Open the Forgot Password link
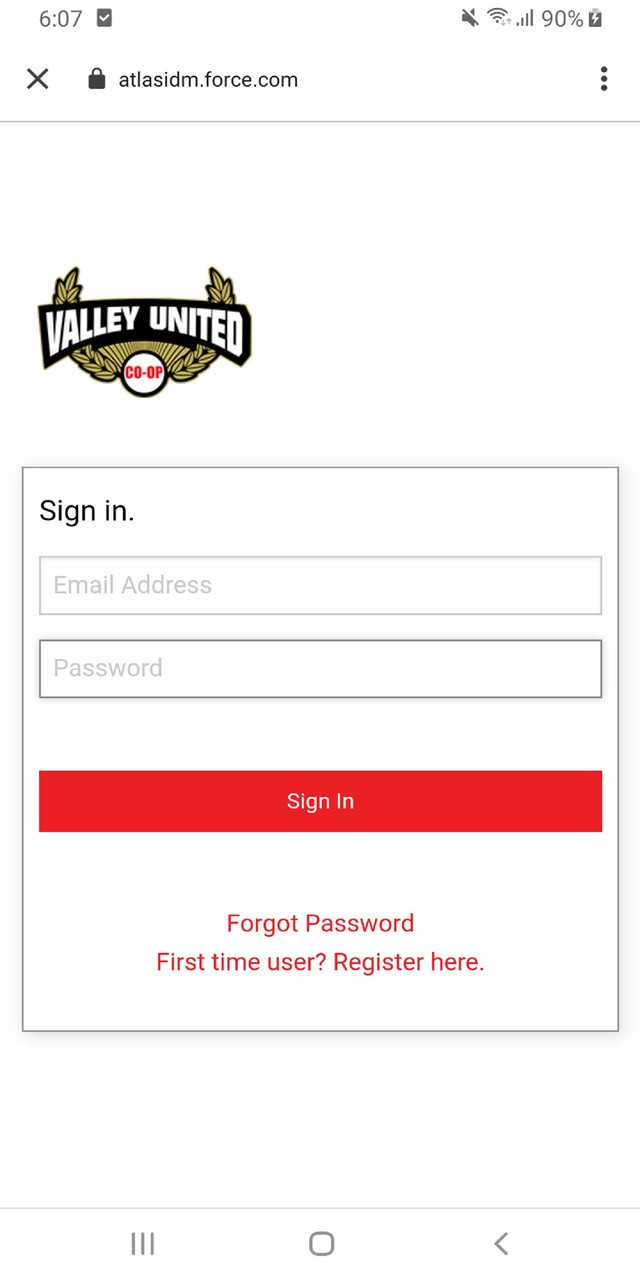640x1280 pixels. [x=320, y=923]
